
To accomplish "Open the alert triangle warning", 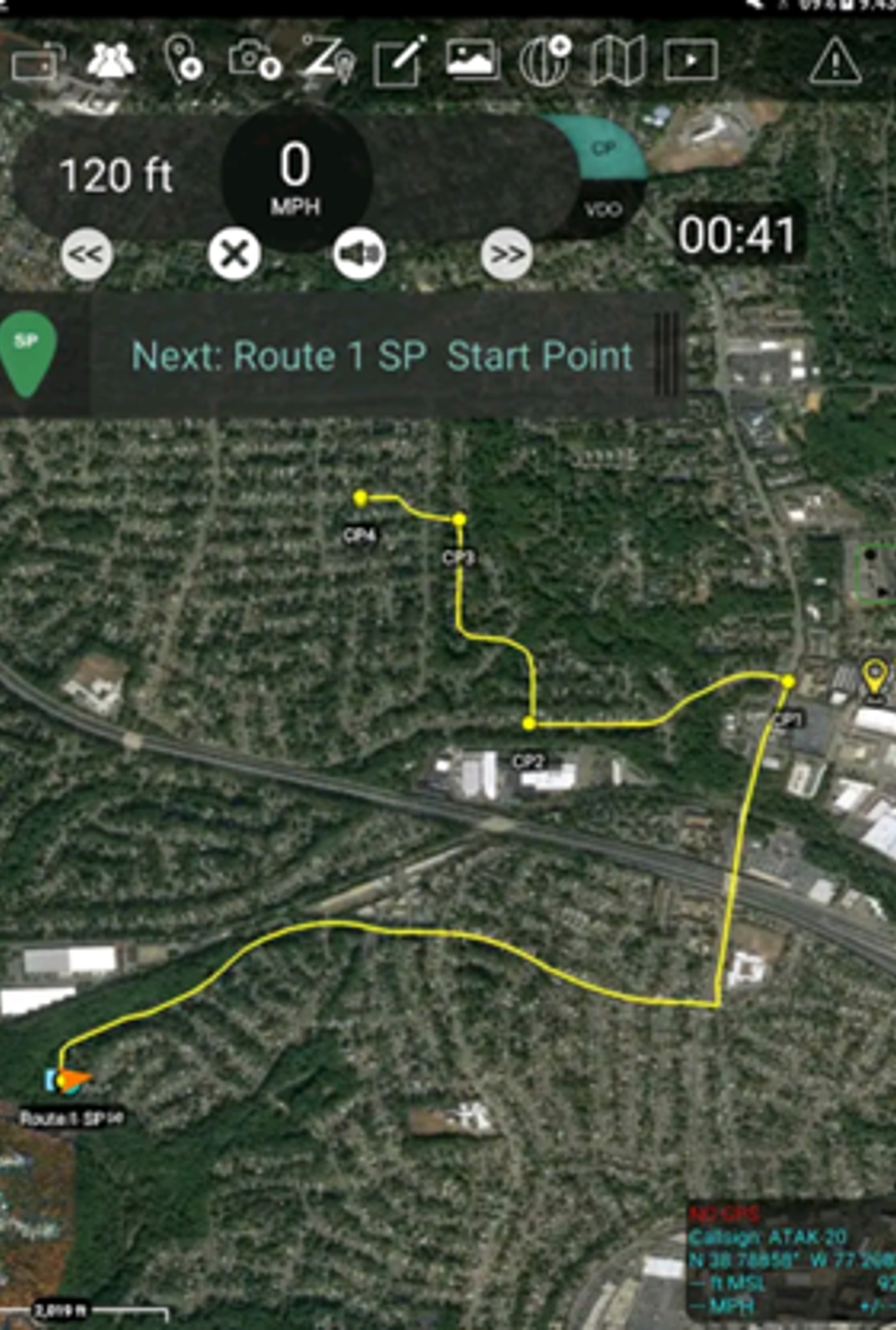I will (x=835, y=62).
